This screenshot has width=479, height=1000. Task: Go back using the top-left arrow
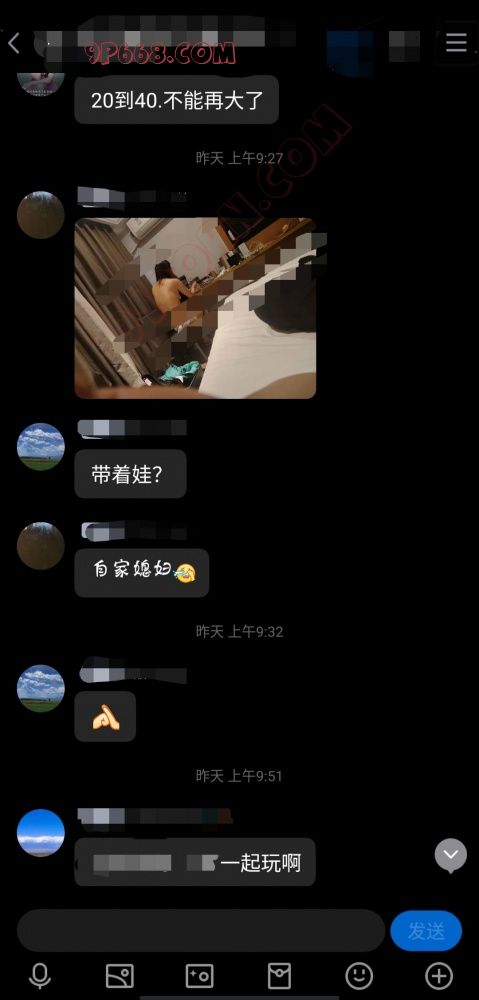pyautogui.click(x=14, y=43)
